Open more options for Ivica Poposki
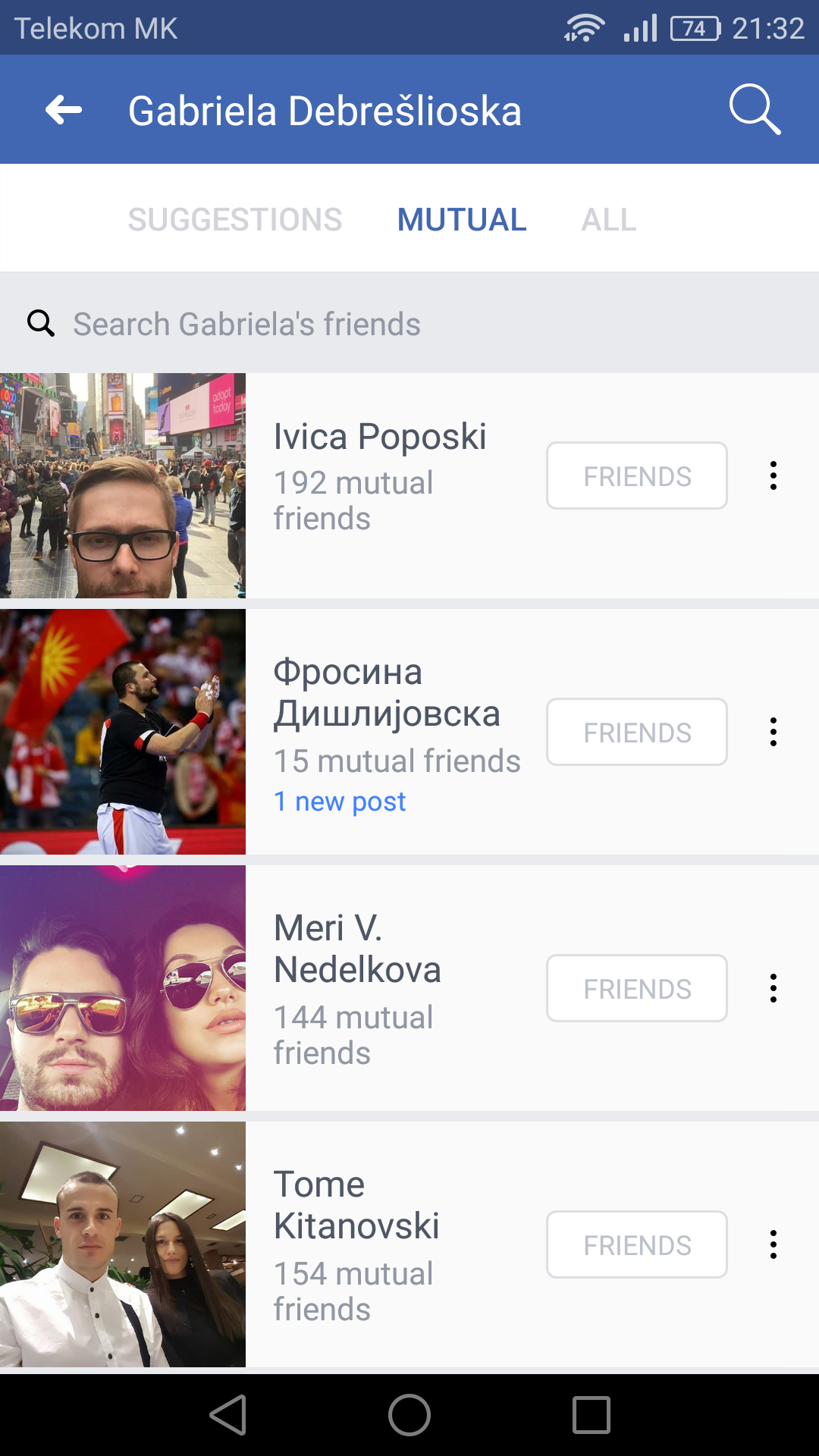 (x=773, y=475)
